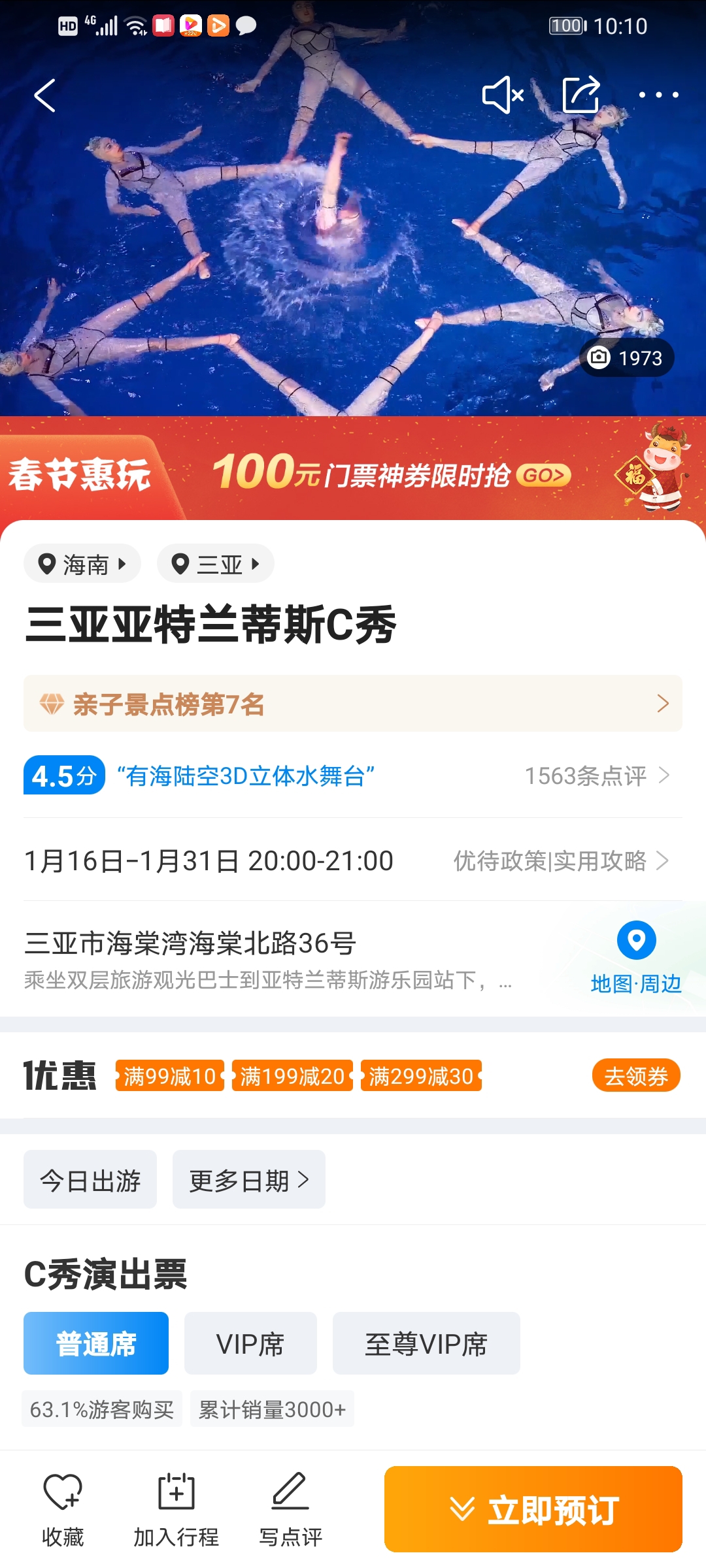Switch to VIP席 ticket tab
This screenshot has width=706, height=1568.
pyautogui.click(x=250, y=1343)
